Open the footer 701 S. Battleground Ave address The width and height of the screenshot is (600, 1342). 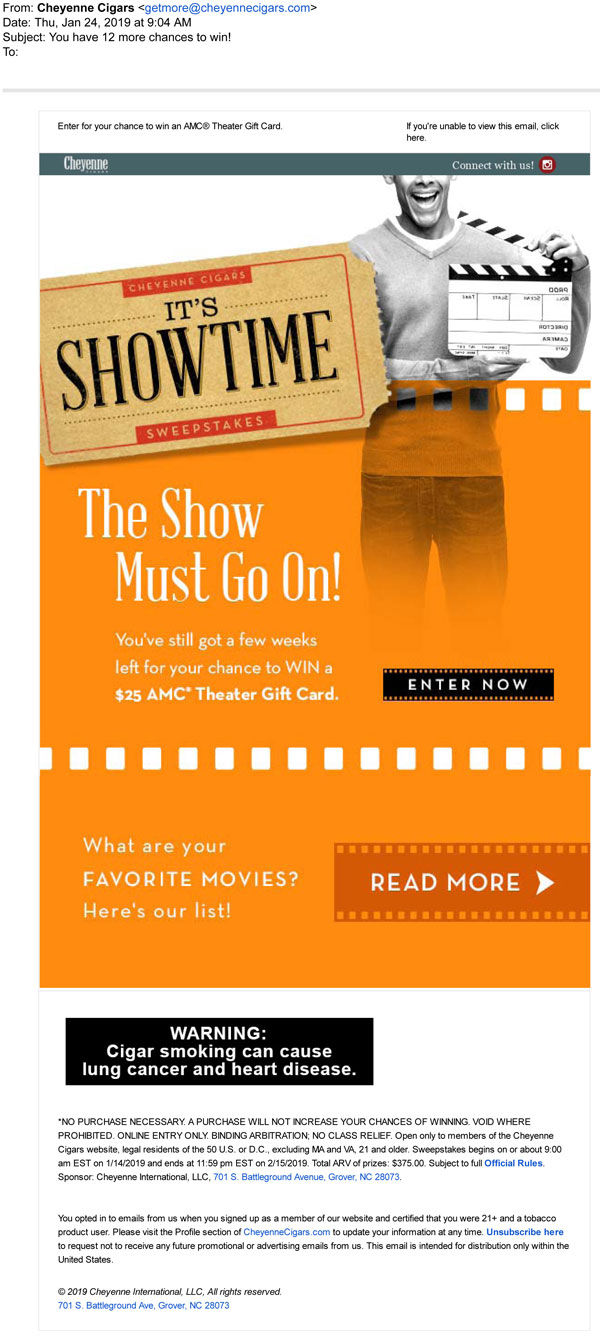(x=143, y=1305)
